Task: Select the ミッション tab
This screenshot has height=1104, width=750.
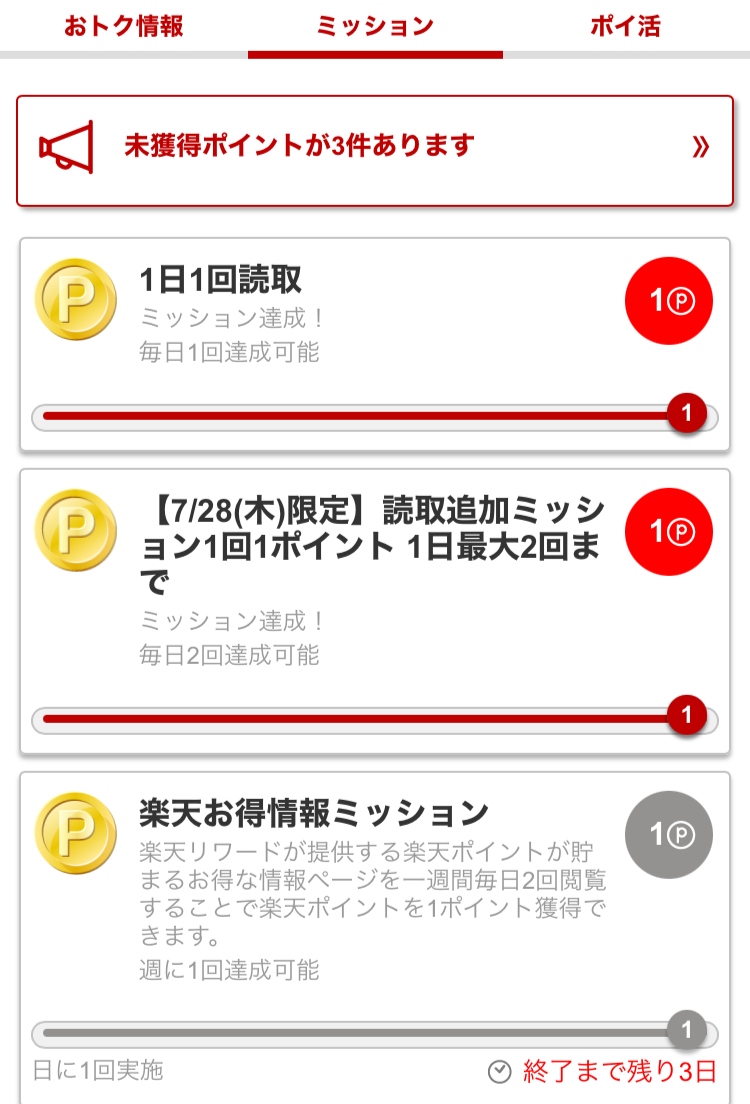Action: [x=375, y=26]
